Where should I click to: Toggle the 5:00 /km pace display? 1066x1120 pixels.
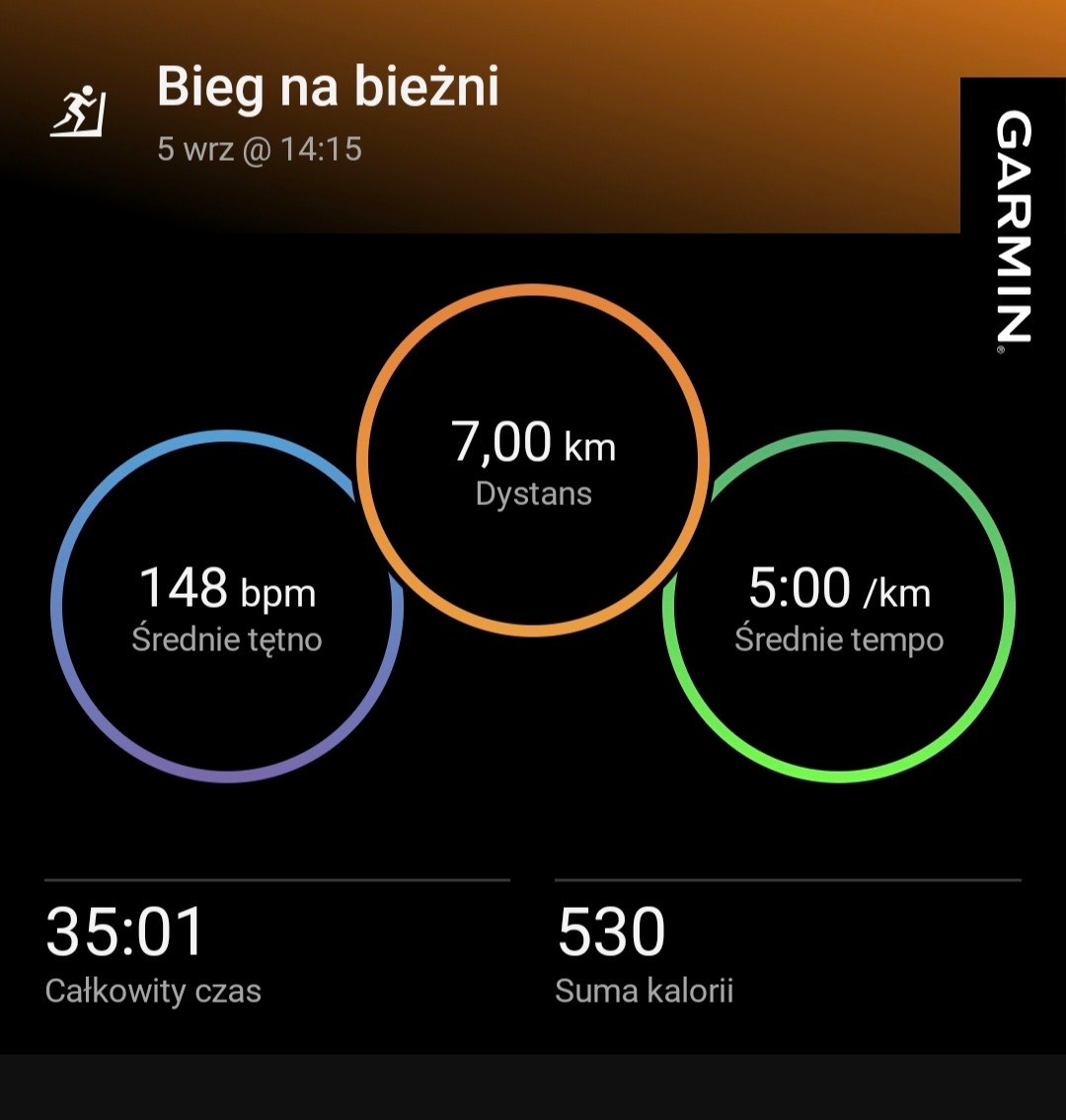point(839,588)
